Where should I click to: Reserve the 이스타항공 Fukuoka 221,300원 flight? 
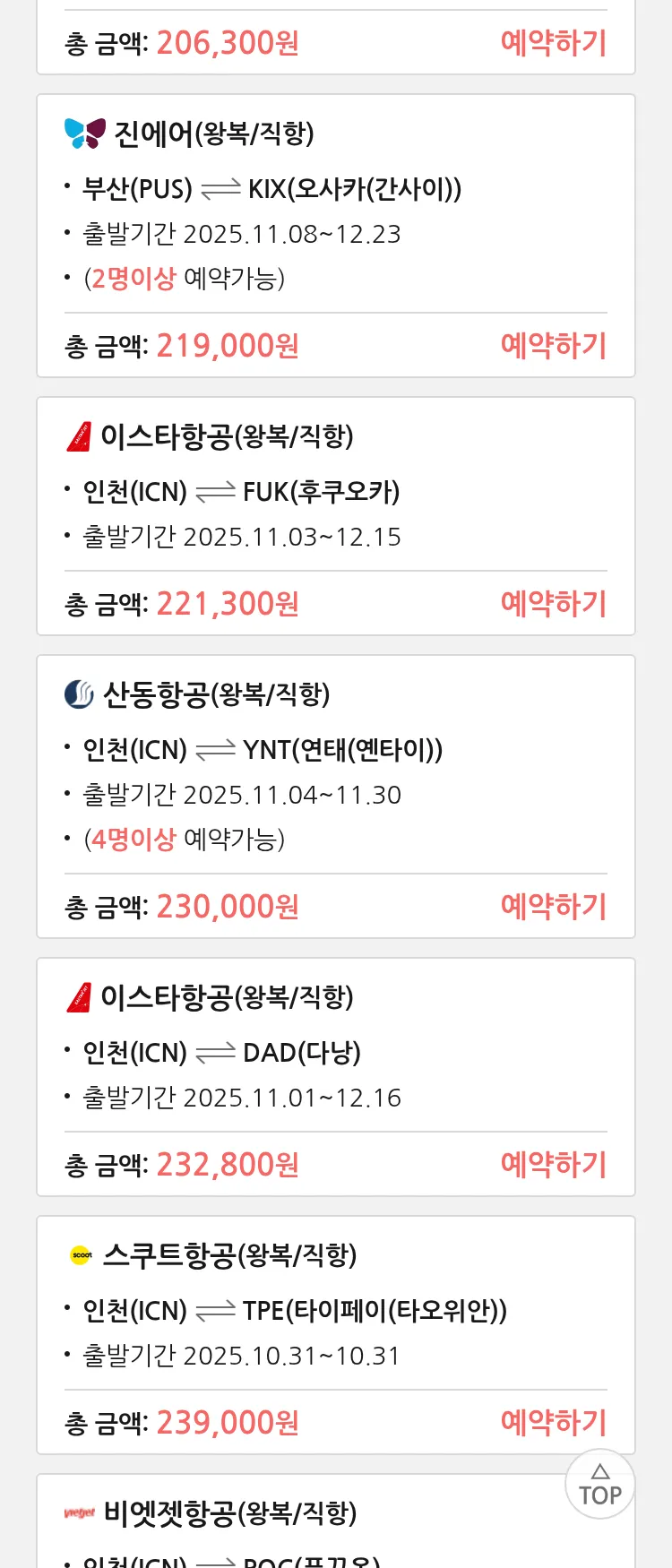click(553, 604)
